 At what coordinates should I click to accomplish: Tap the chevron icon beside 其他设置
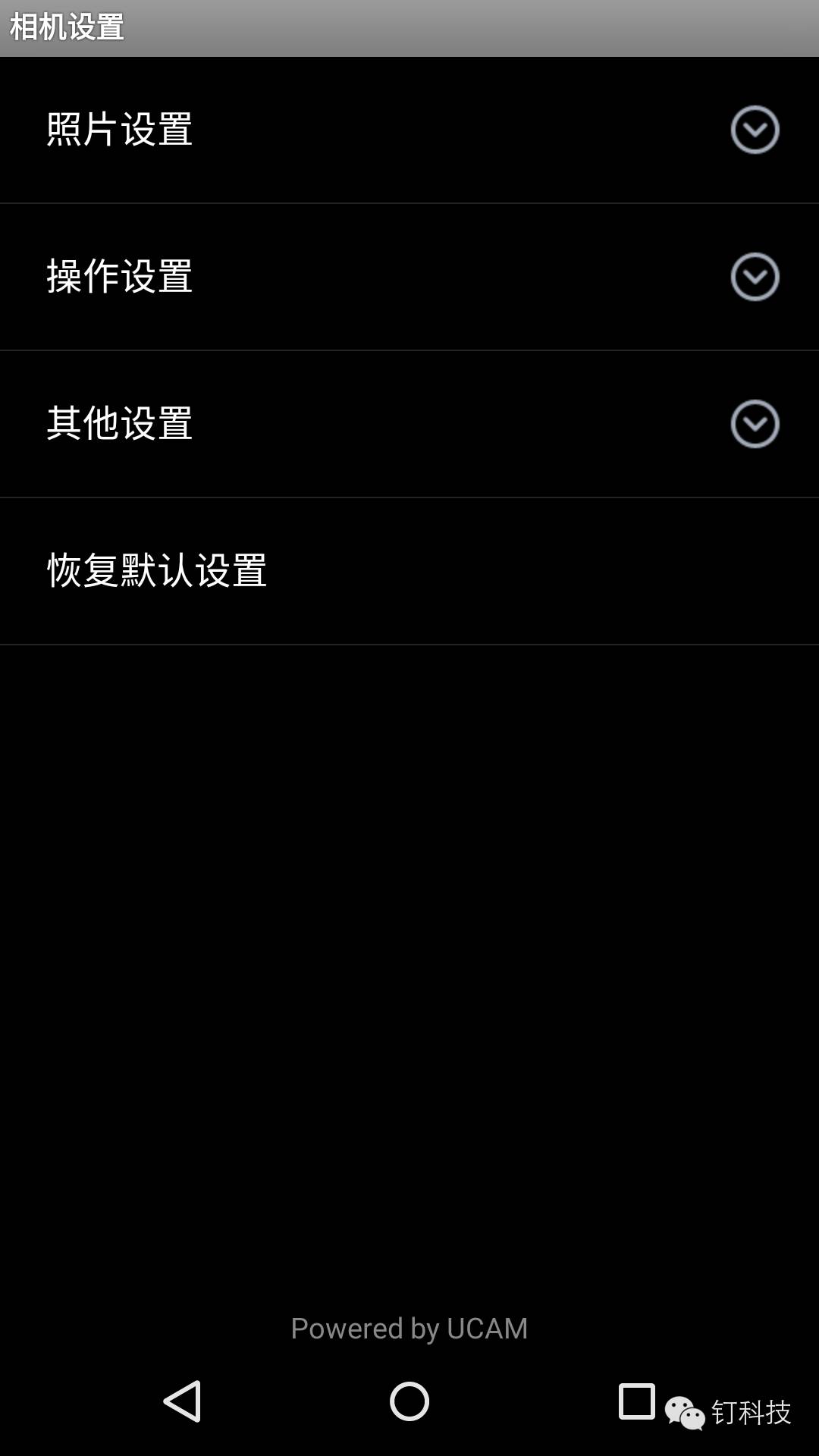755,424
